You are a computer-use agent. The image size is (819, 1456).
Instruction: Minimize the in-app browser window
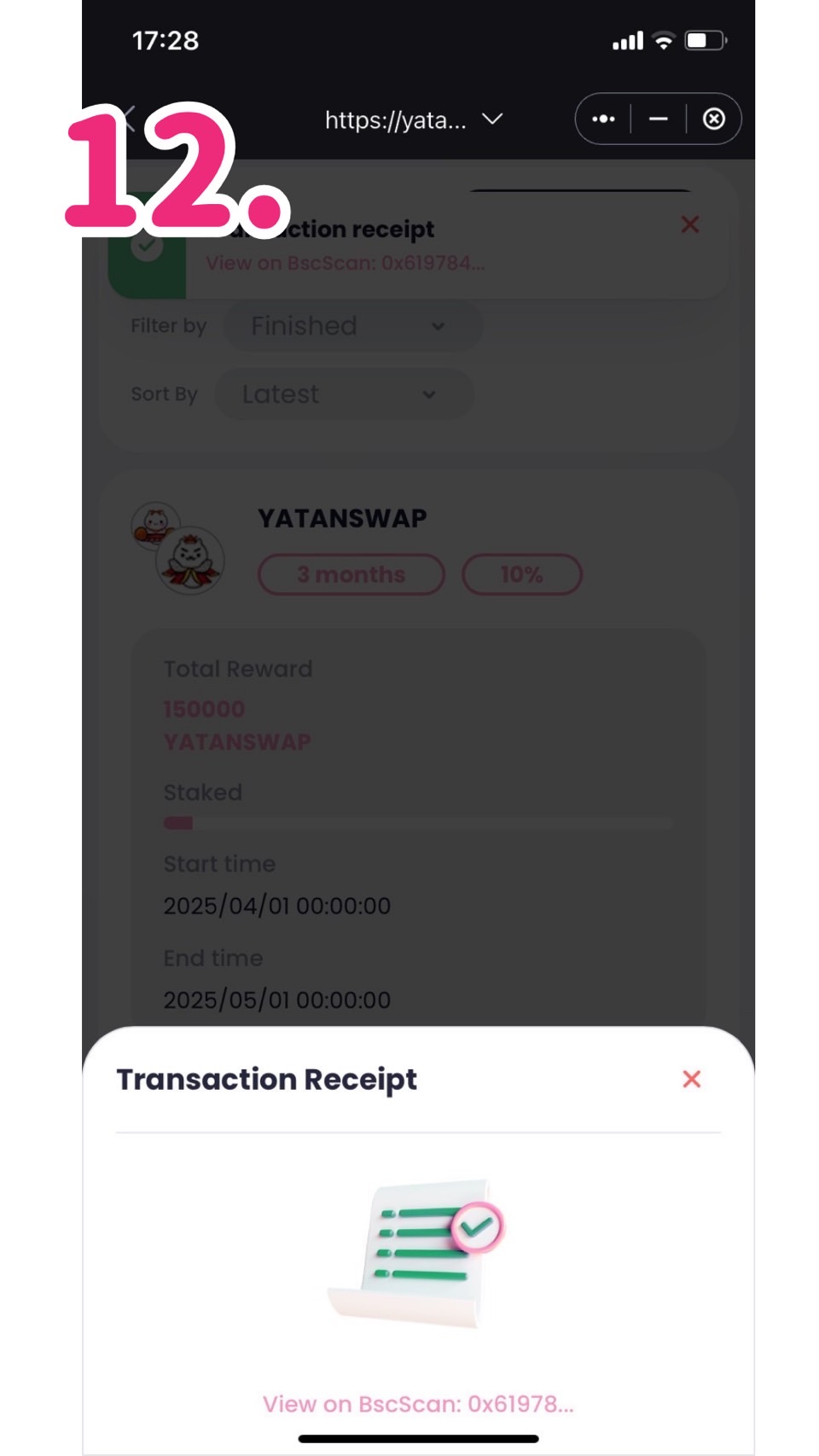click(658, 119)
